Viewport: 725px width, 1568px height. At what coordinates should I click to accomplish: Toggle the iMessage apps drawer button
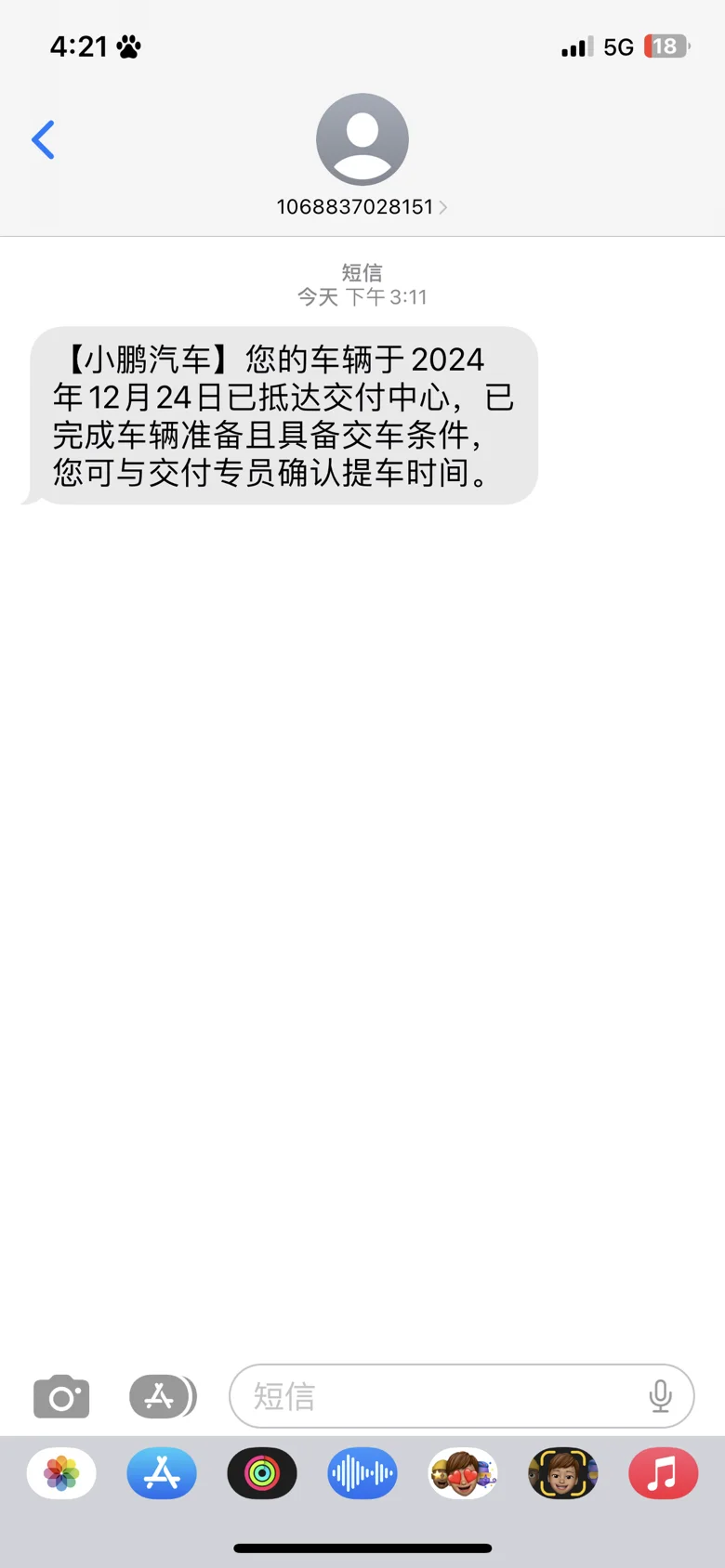(x=163, y=1396)
